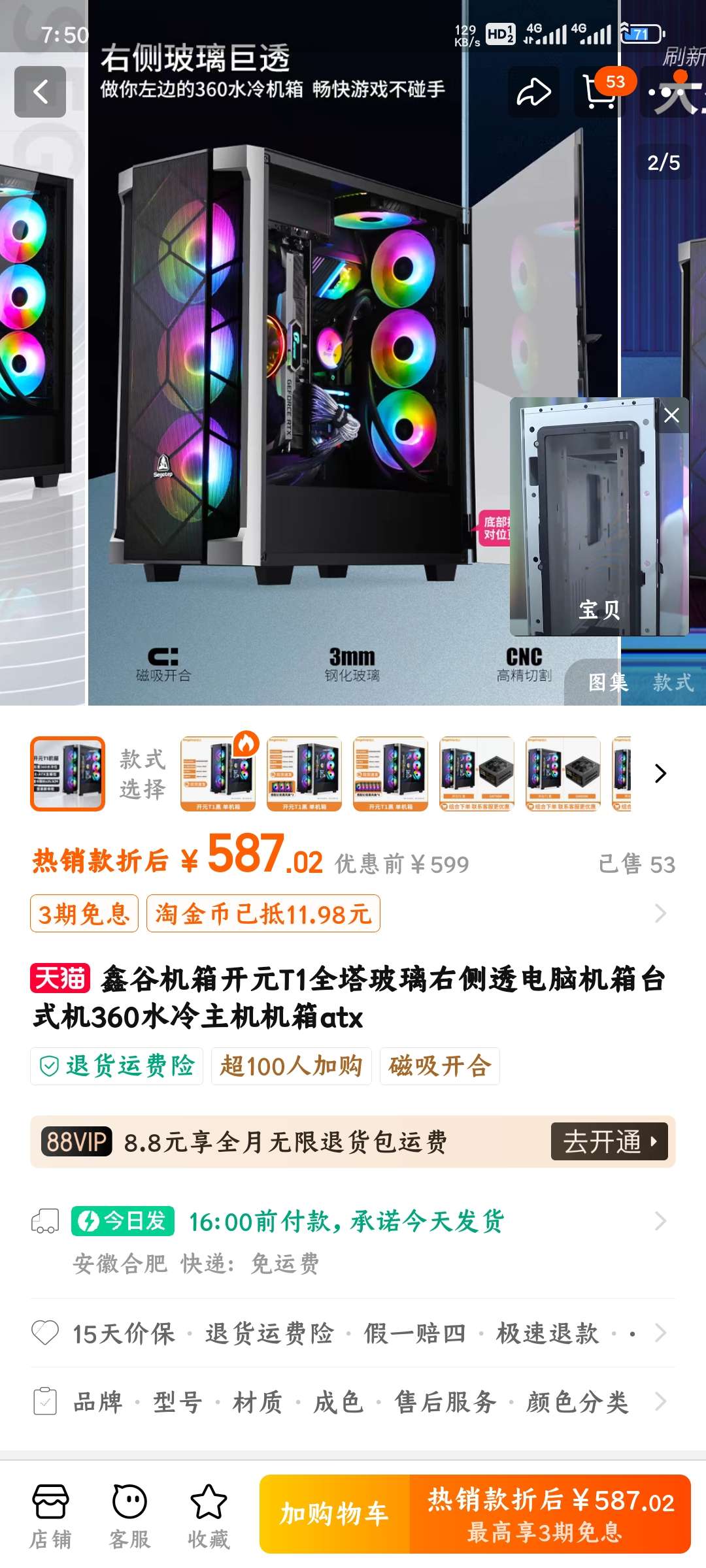Tap the 退货运费险 tag

pos(117,1066)
